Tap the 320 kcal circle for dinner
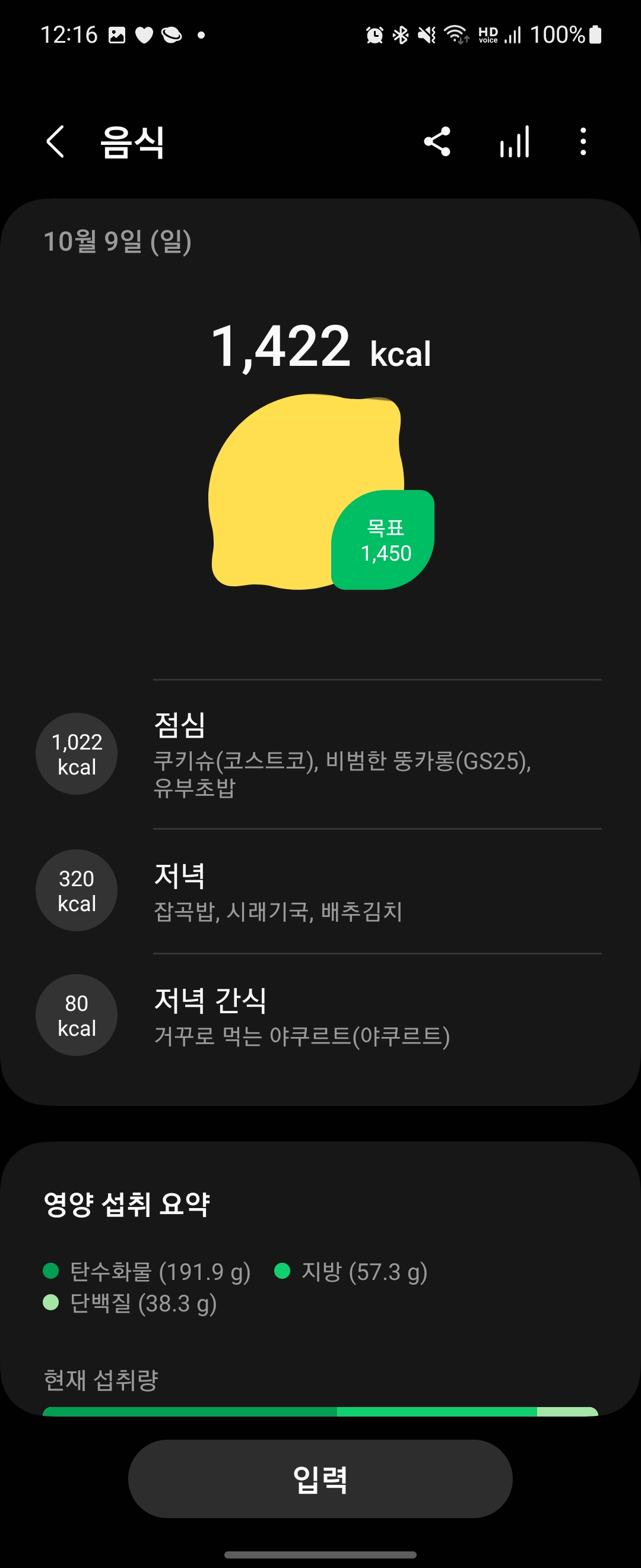This screenshot has height=1568, width=641. 75,890
